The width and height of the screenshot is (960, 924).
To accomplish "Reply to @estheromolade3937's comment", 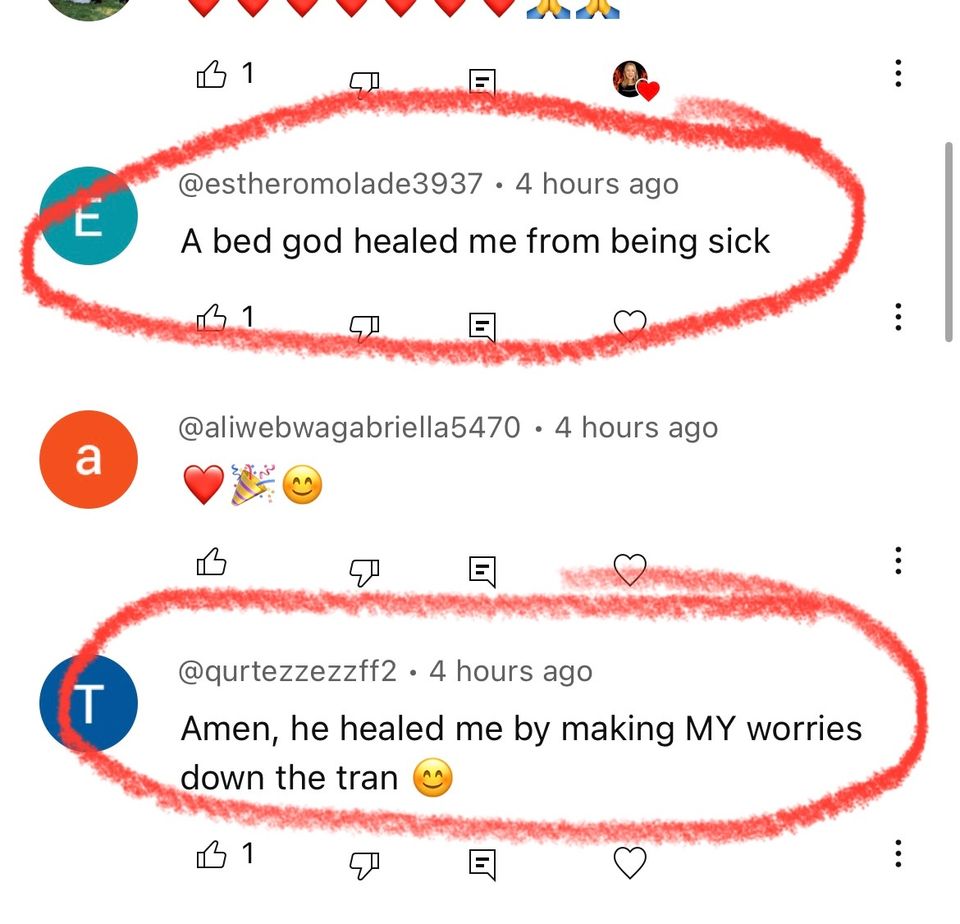I will click(482, 325).
